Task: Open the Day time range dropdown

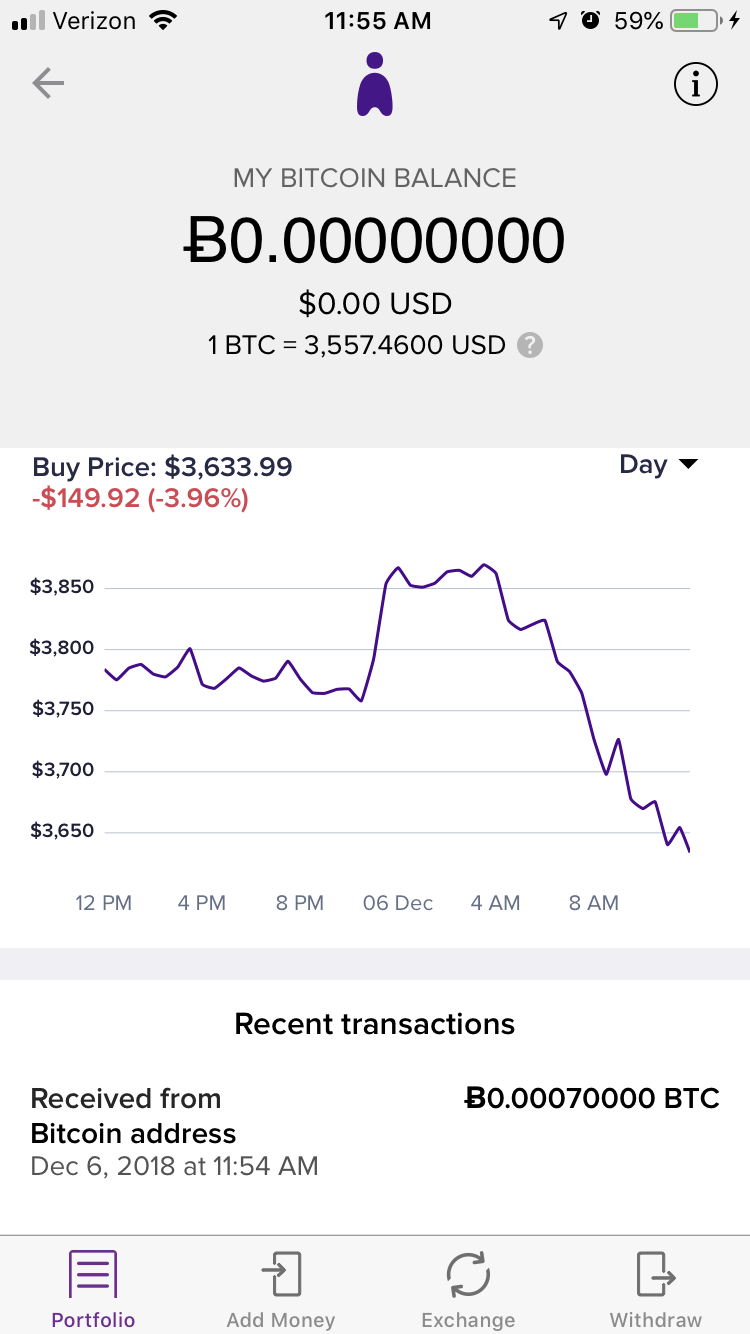Action: [658, 465]
